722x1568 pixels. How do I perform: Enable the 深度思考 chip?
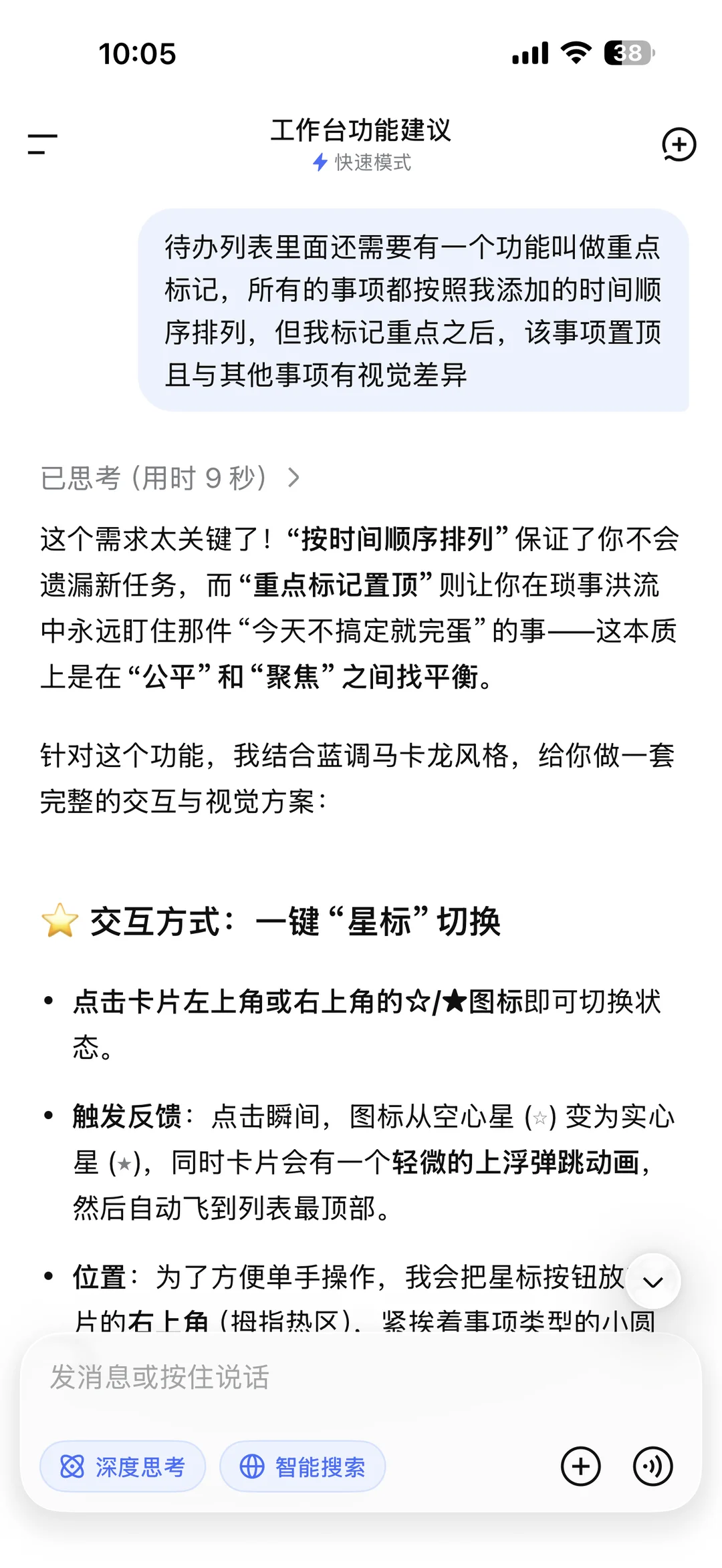click(x=123, y=1466)
